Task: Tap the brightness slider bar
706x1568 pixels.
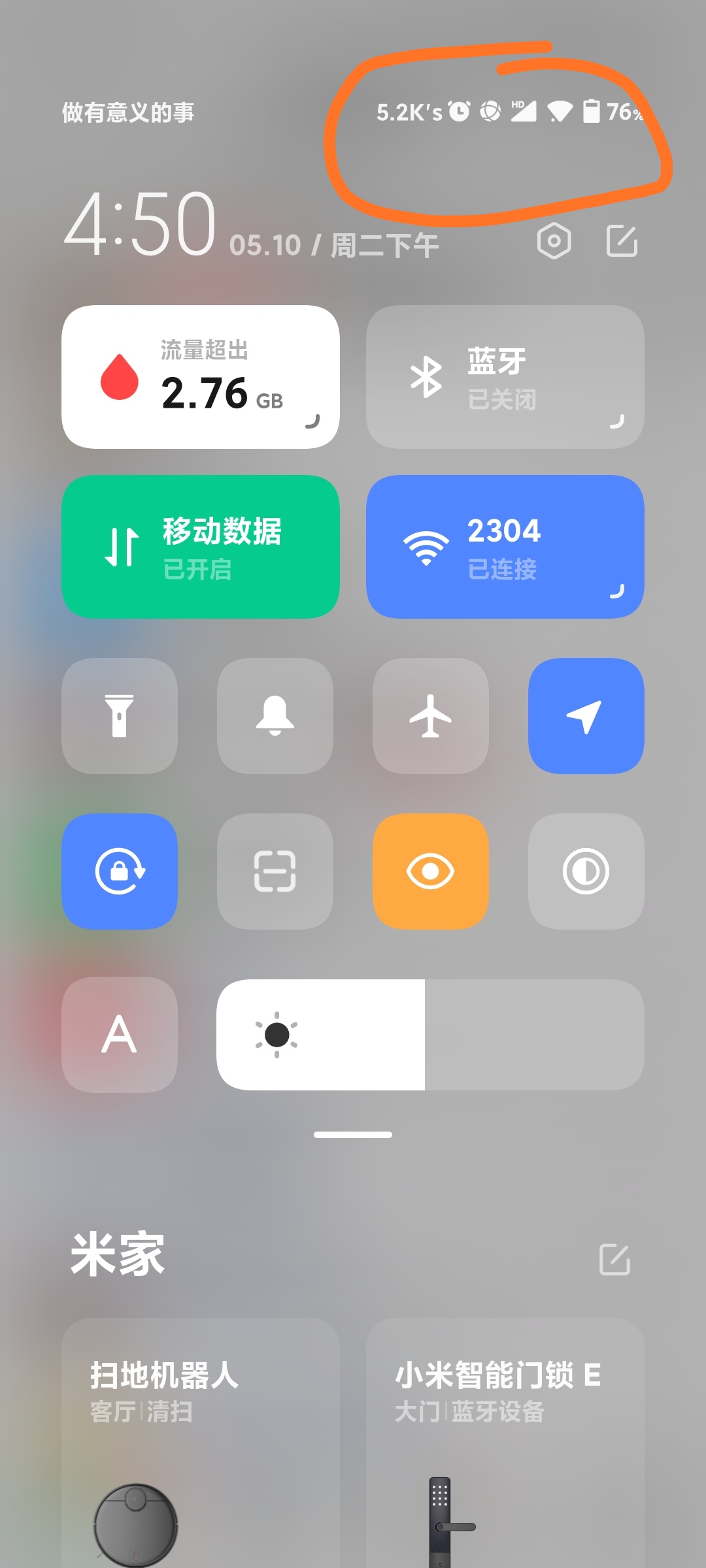Action: pos(431,1035)
